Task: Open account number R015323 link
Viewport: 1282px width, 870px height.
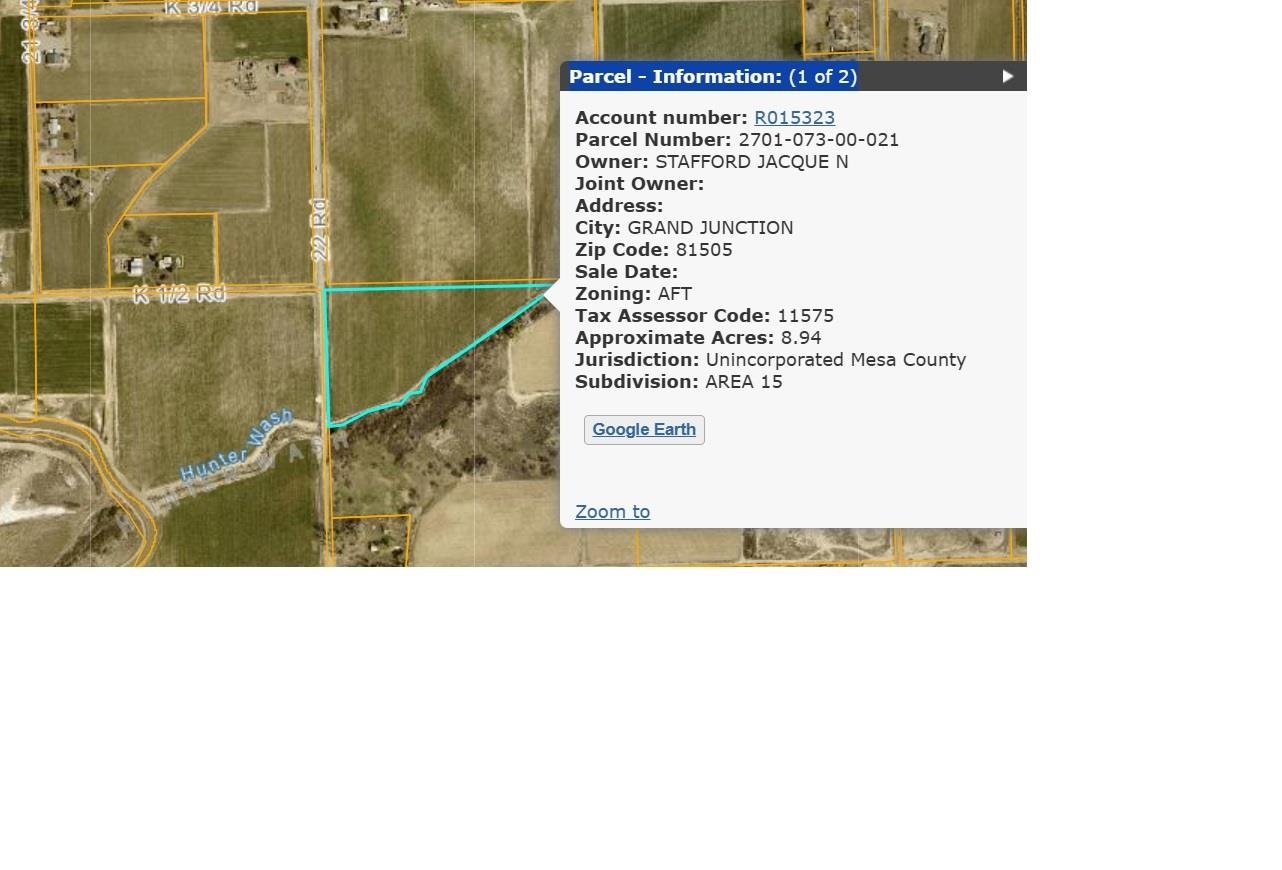Action: [794, 118]
